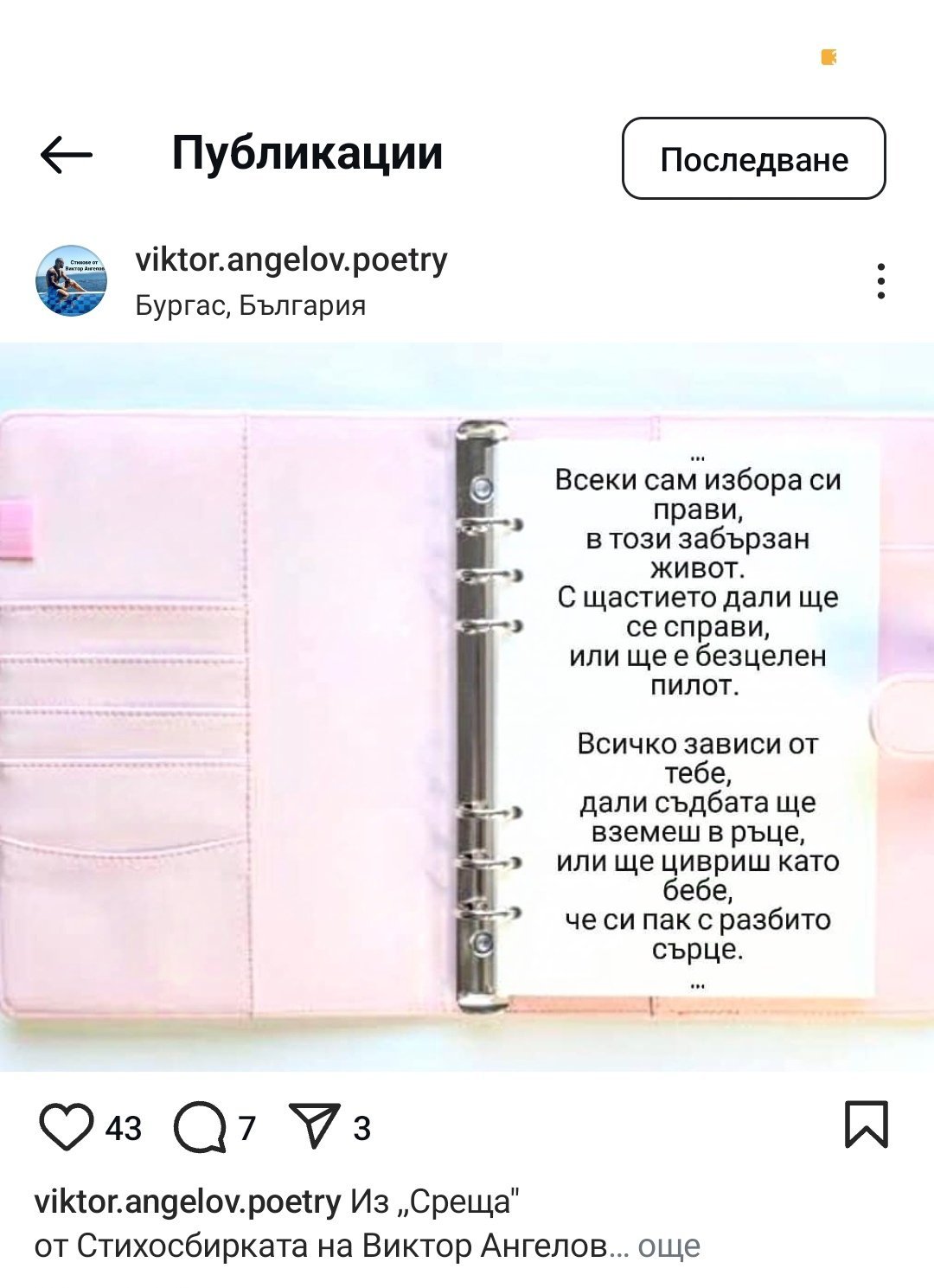Screen dimensions: 934x1288
Task: Open the post's three-dot options menu
Action: [x=880, y=281]
